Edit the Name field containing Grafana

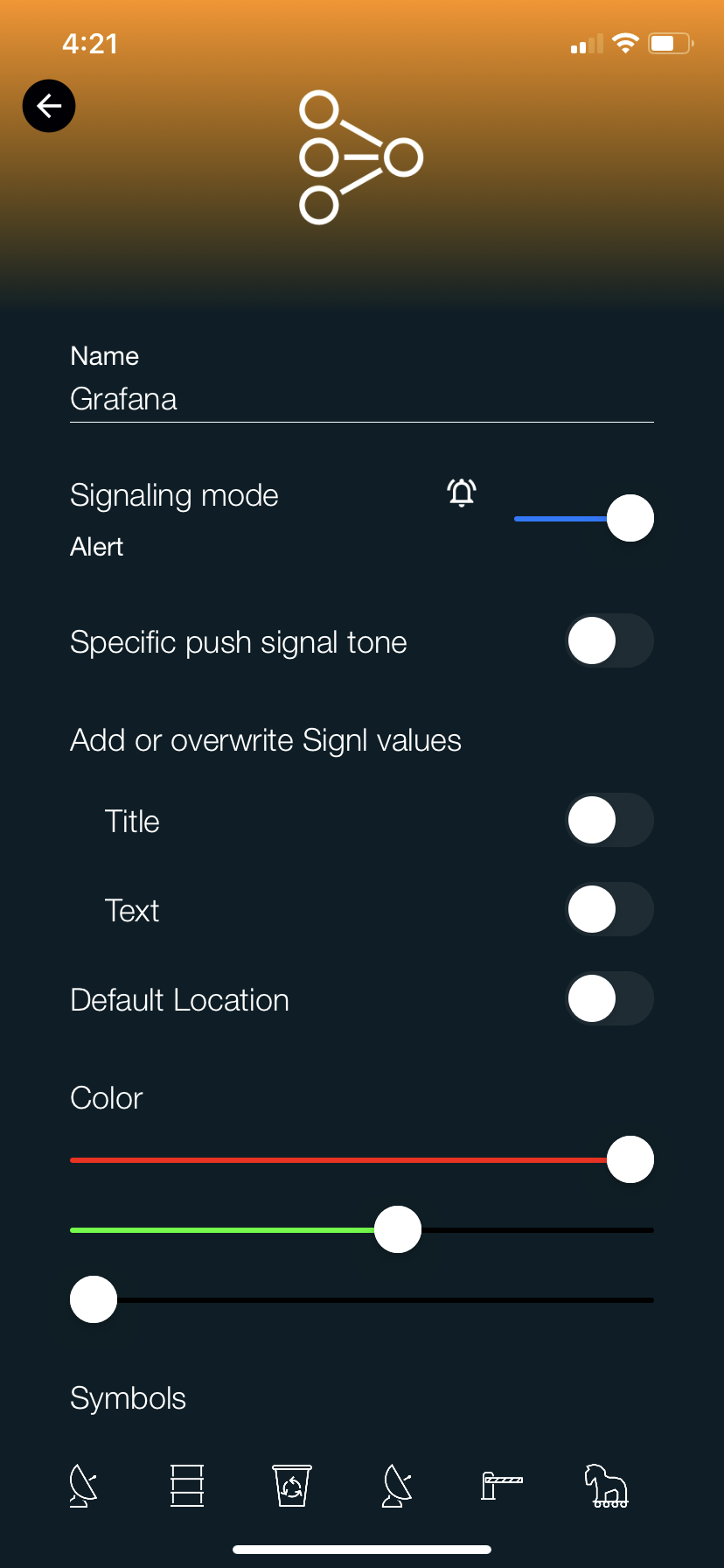(x=362, y=399)
